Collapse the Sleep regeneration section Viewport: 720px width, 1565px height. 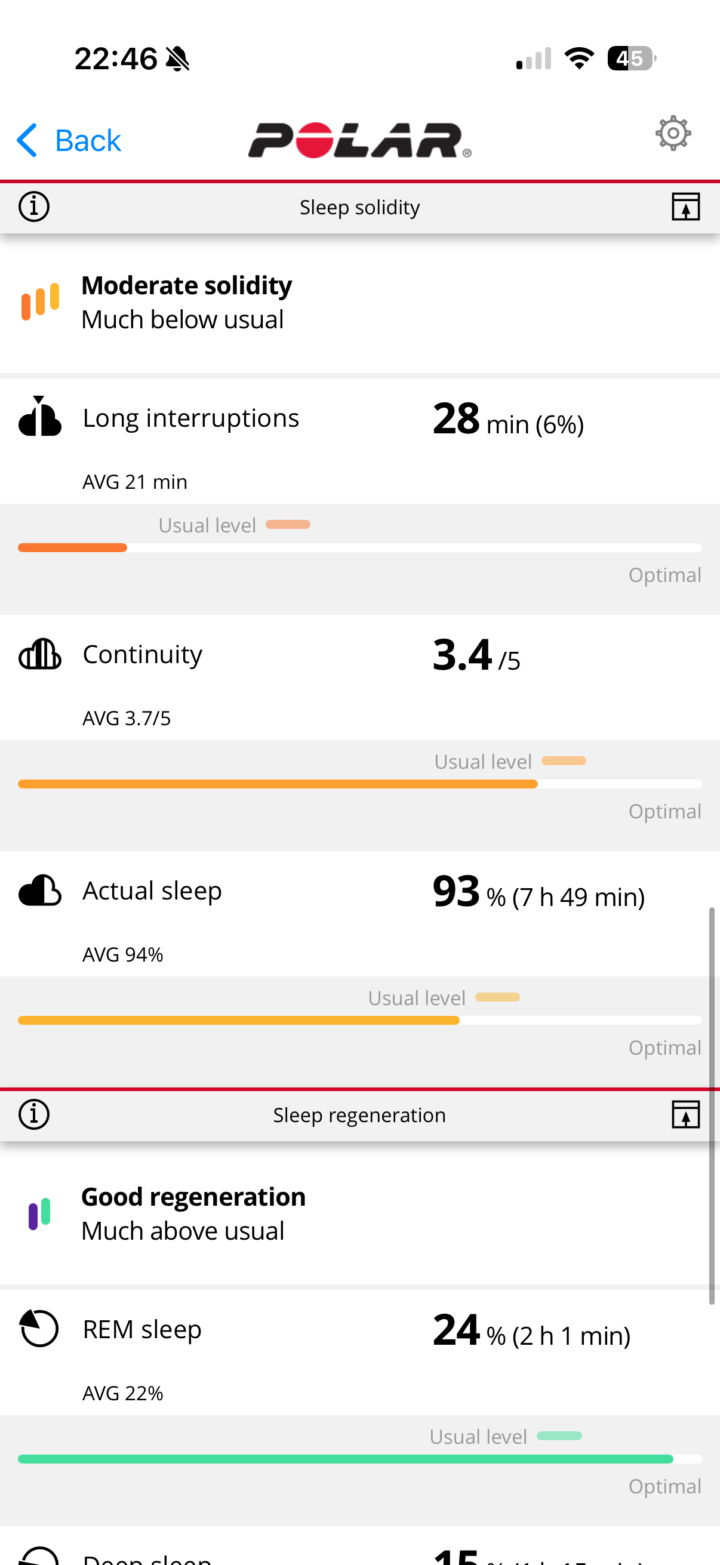685,1114
